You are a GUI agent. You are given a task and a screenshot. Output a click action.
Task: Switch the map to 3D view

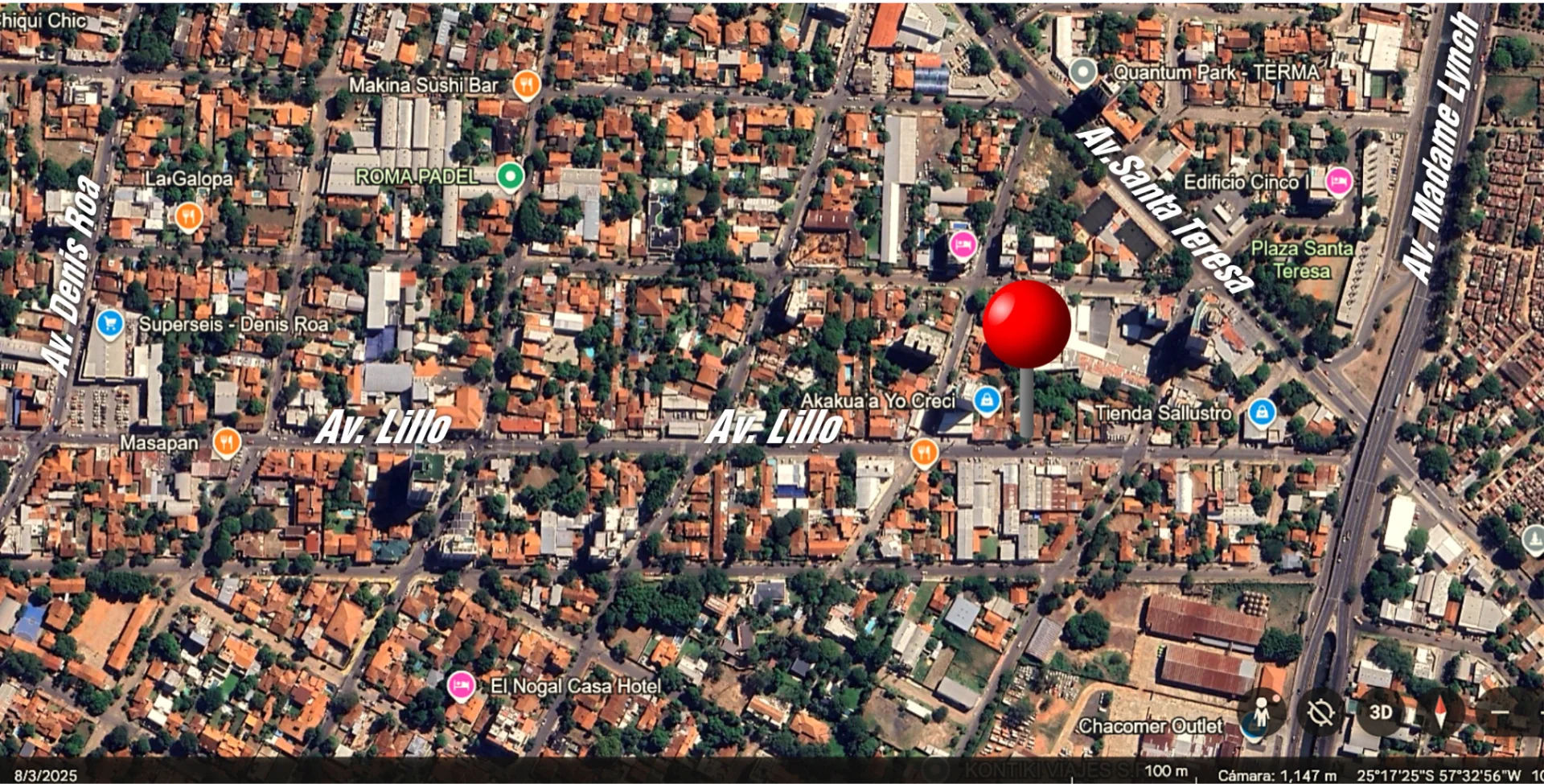[1381, 712]
